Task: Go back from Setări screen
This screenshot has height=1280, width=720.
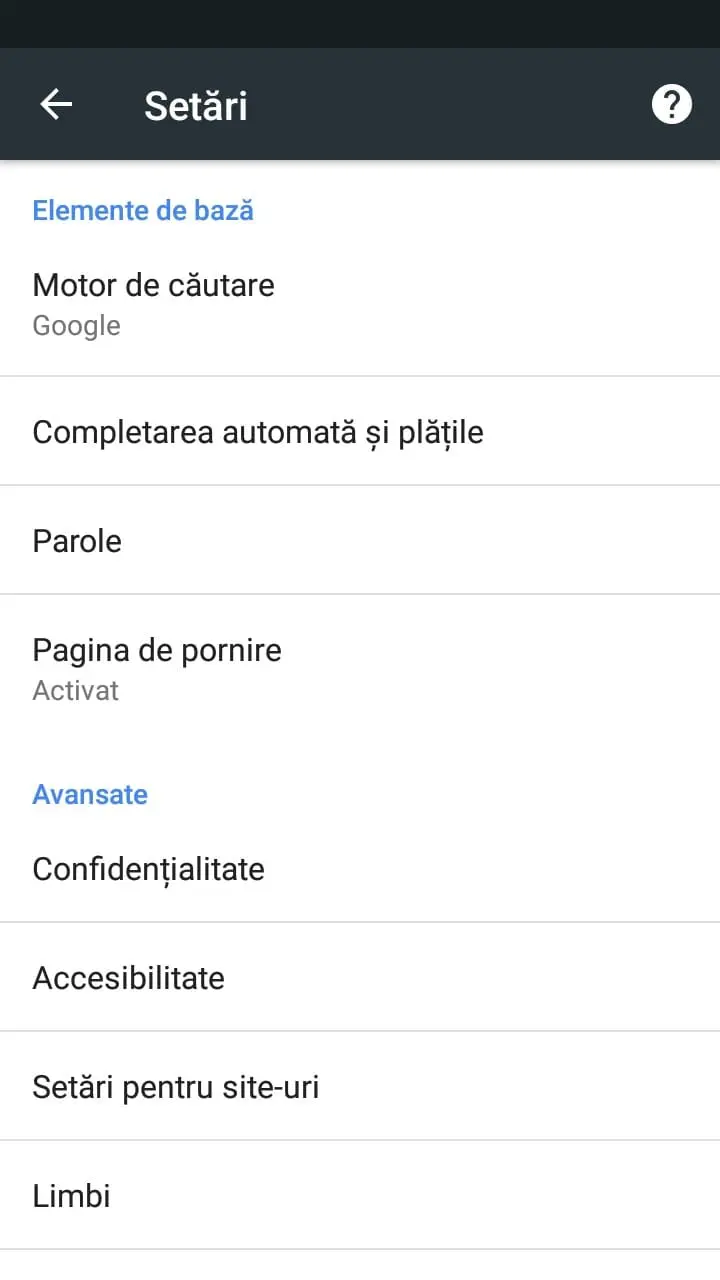Action: point(56,104)
